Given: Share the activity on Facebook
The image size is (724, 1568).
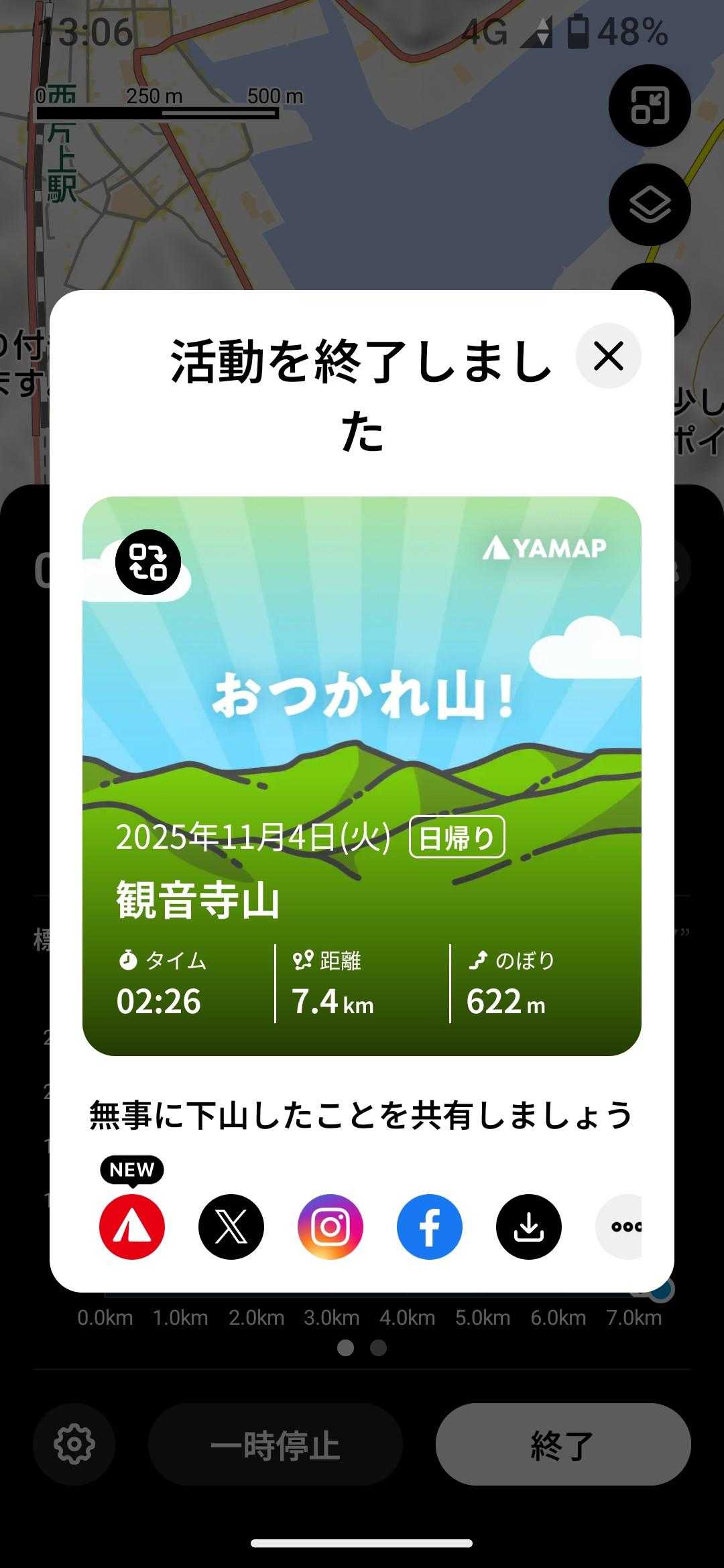Looking at the screenshot, I should [430, 1226].
